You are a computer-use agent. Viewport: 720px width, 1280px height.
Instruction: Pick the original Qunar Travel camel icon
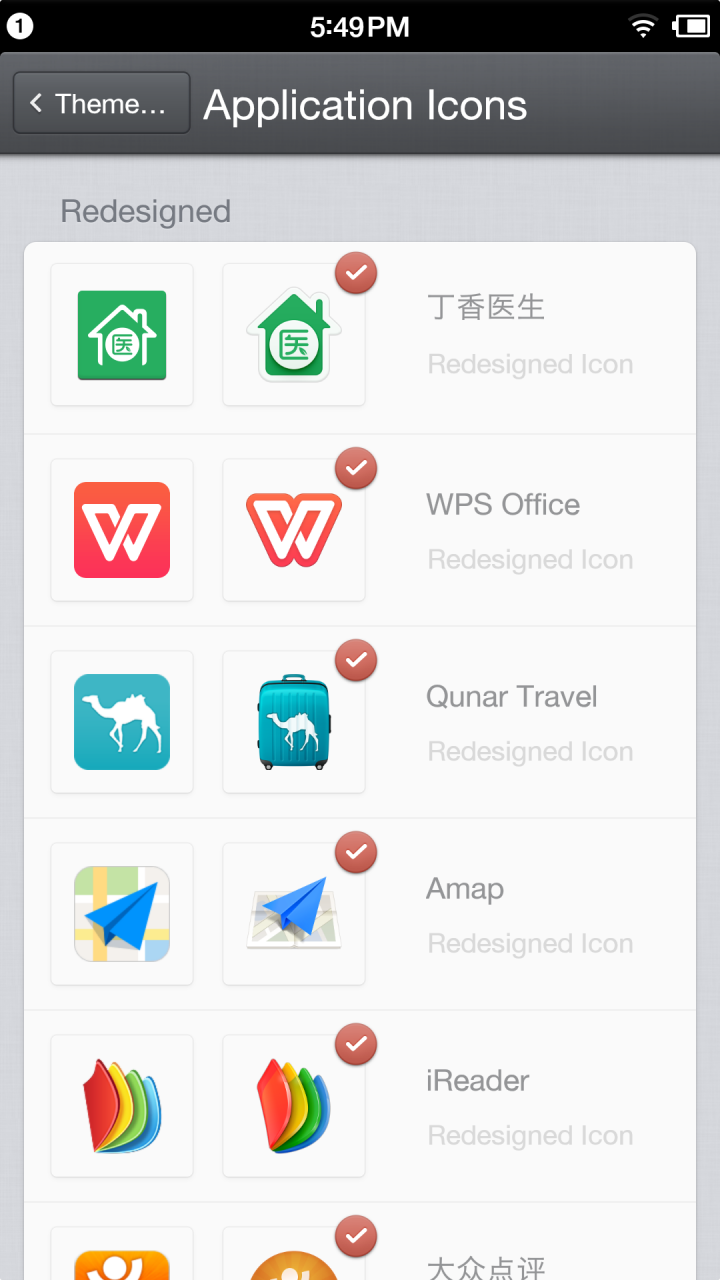(x=122, y=722)
